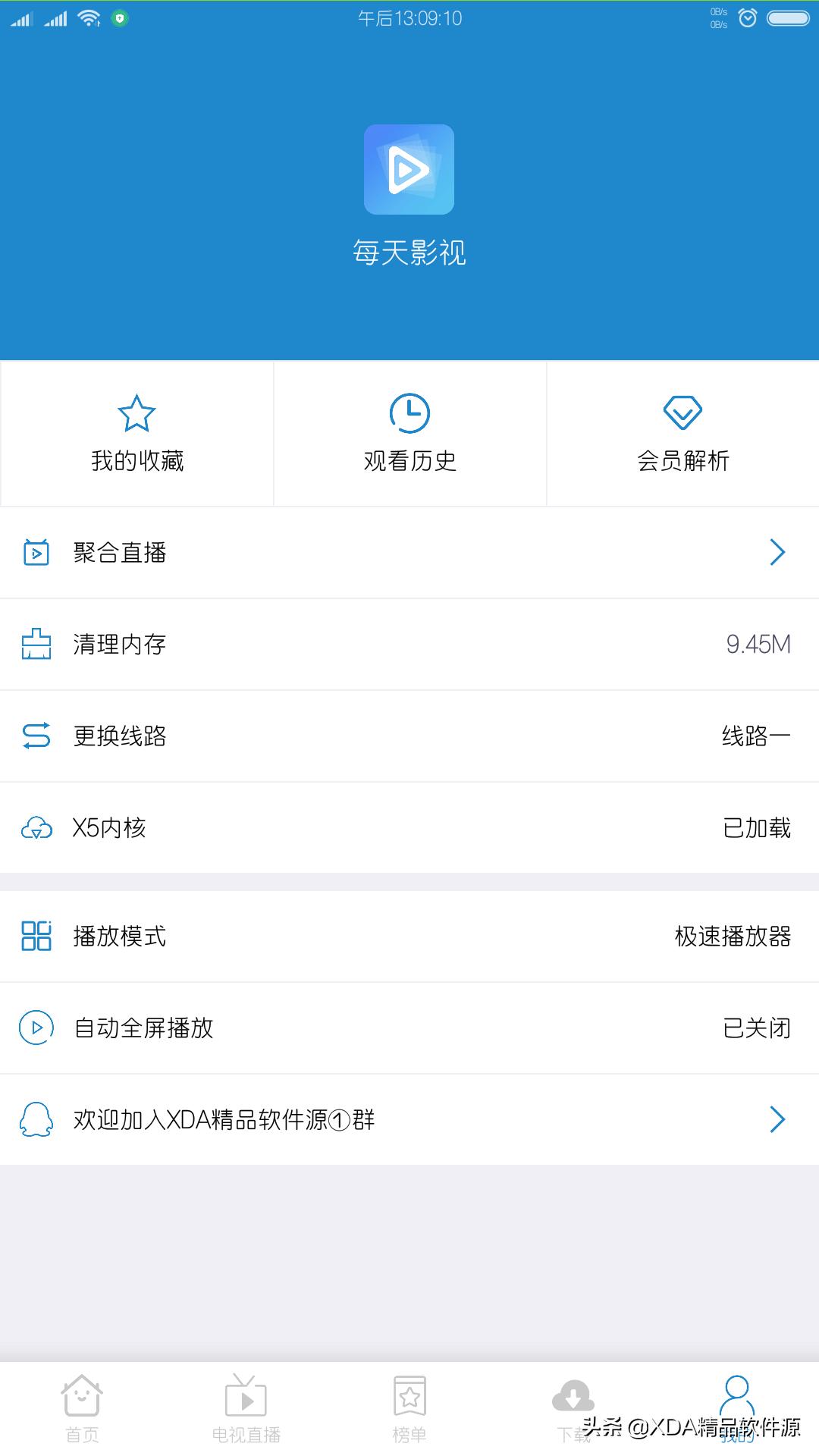Open 我的收藏 via the star icon
This screenshot has height=1456, width=819.
[x=136, y=414]
